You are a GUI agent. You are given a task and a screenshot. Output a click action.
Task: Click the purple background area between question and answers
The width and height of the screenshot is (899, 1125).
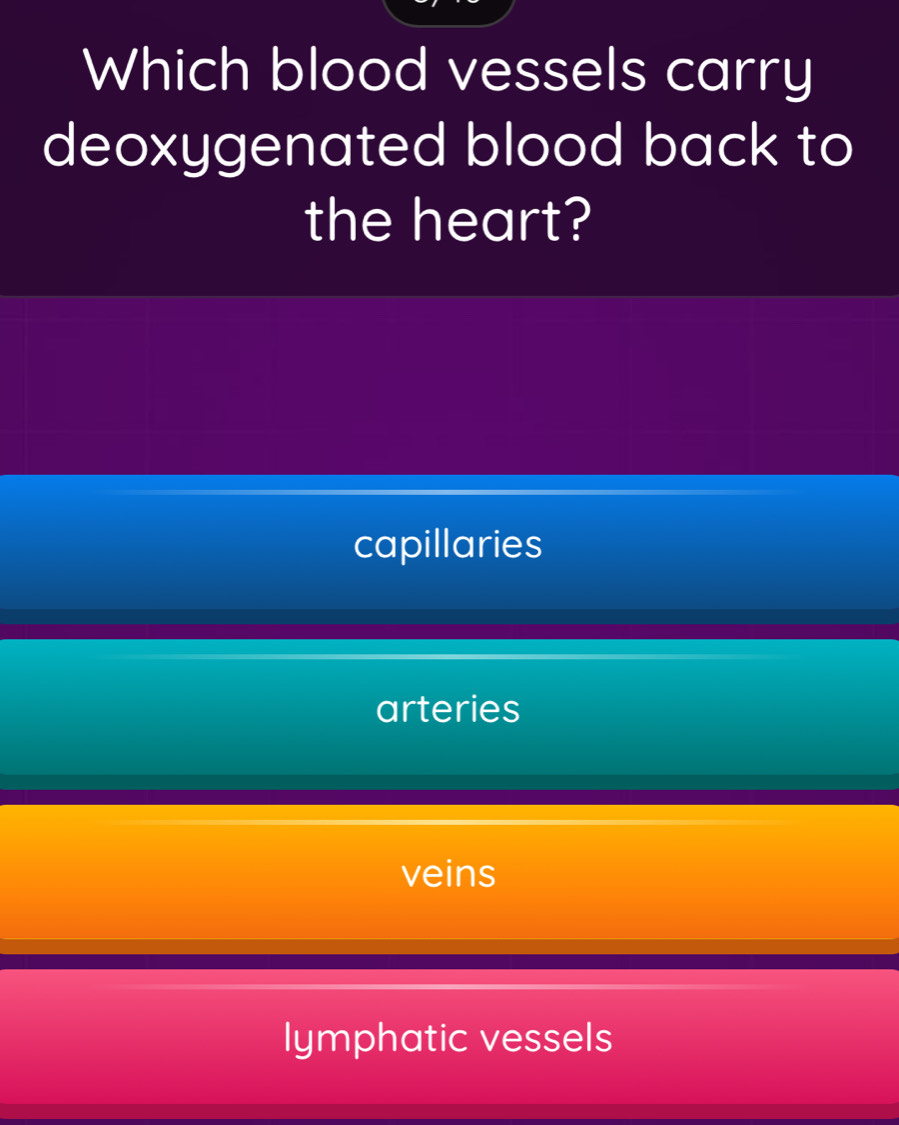point(449,385)
